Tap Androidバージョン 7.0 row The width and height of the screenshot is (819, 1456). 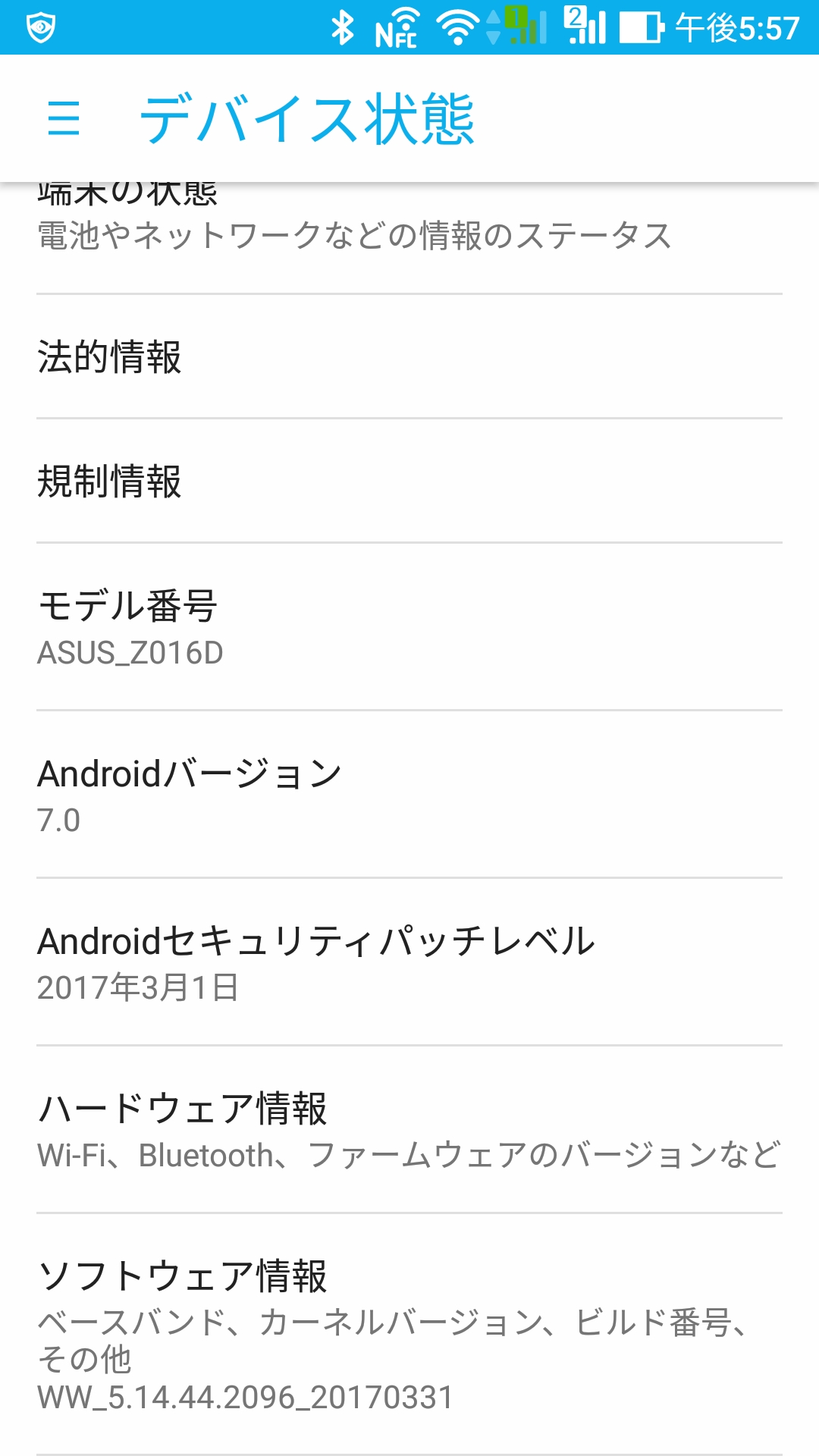click(409, 795)
